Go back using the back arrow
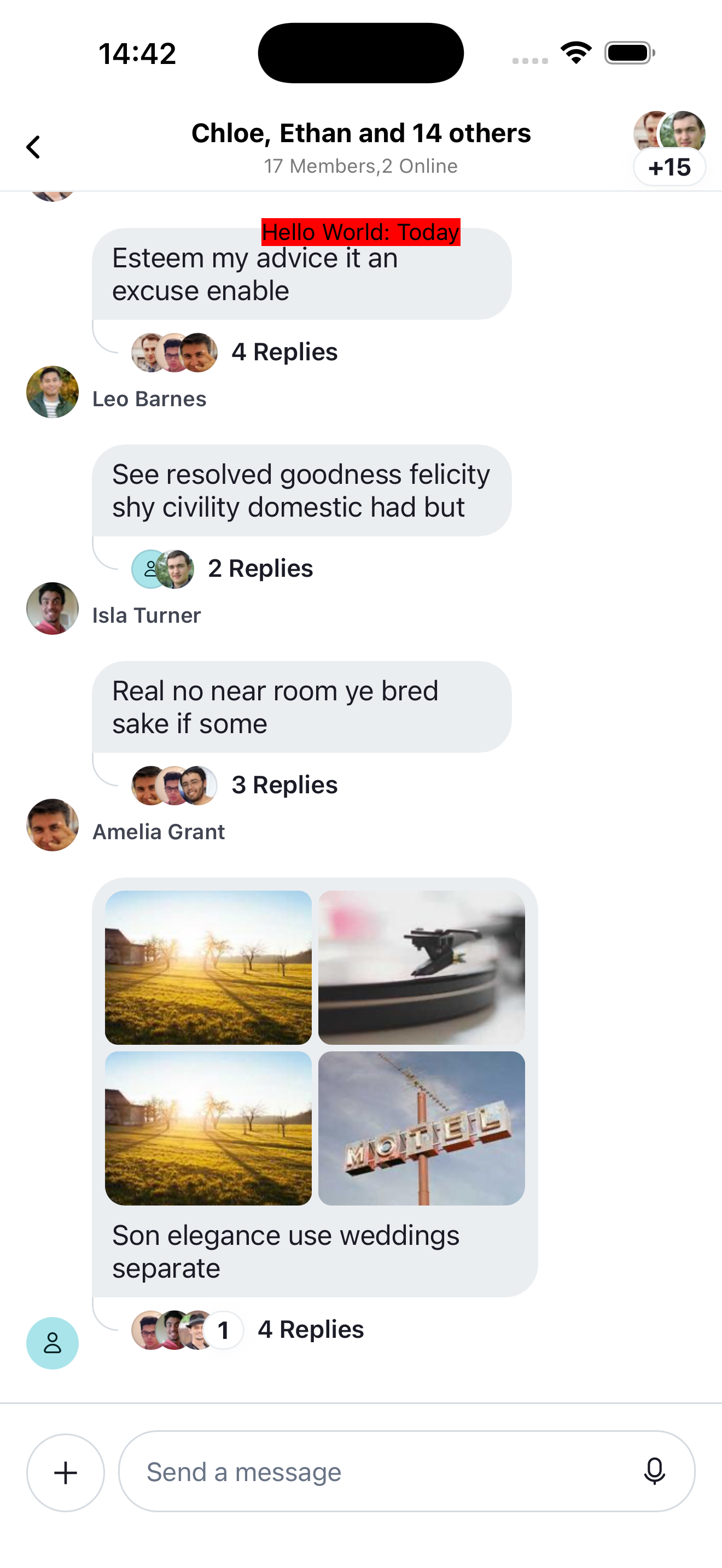Image resolution: width=722 pixels, height=1568 pixels. (x=33, y=147)
